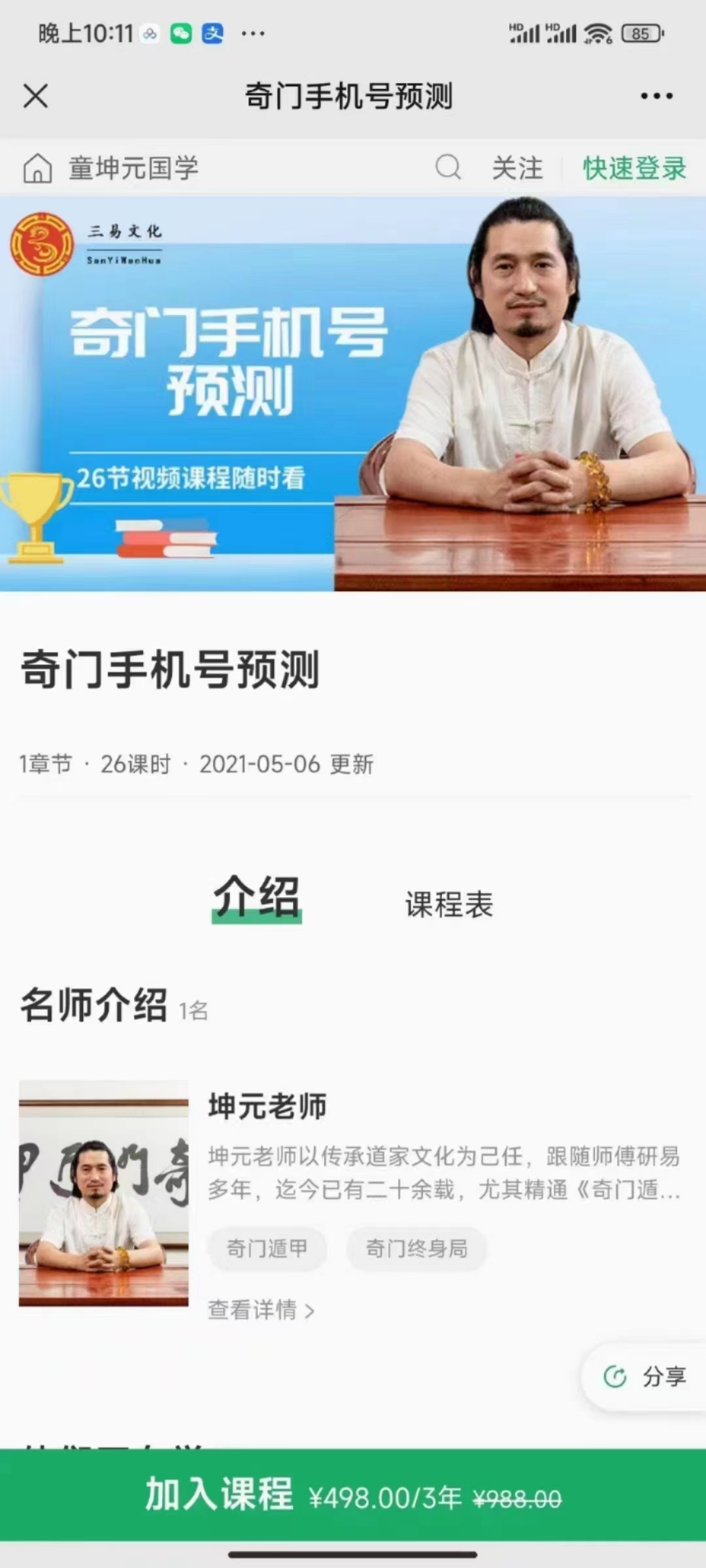Viewport: 706px width, 1568px height.
Task: Open the 童坤元国学 home page icon
Action: pos(37,169)
